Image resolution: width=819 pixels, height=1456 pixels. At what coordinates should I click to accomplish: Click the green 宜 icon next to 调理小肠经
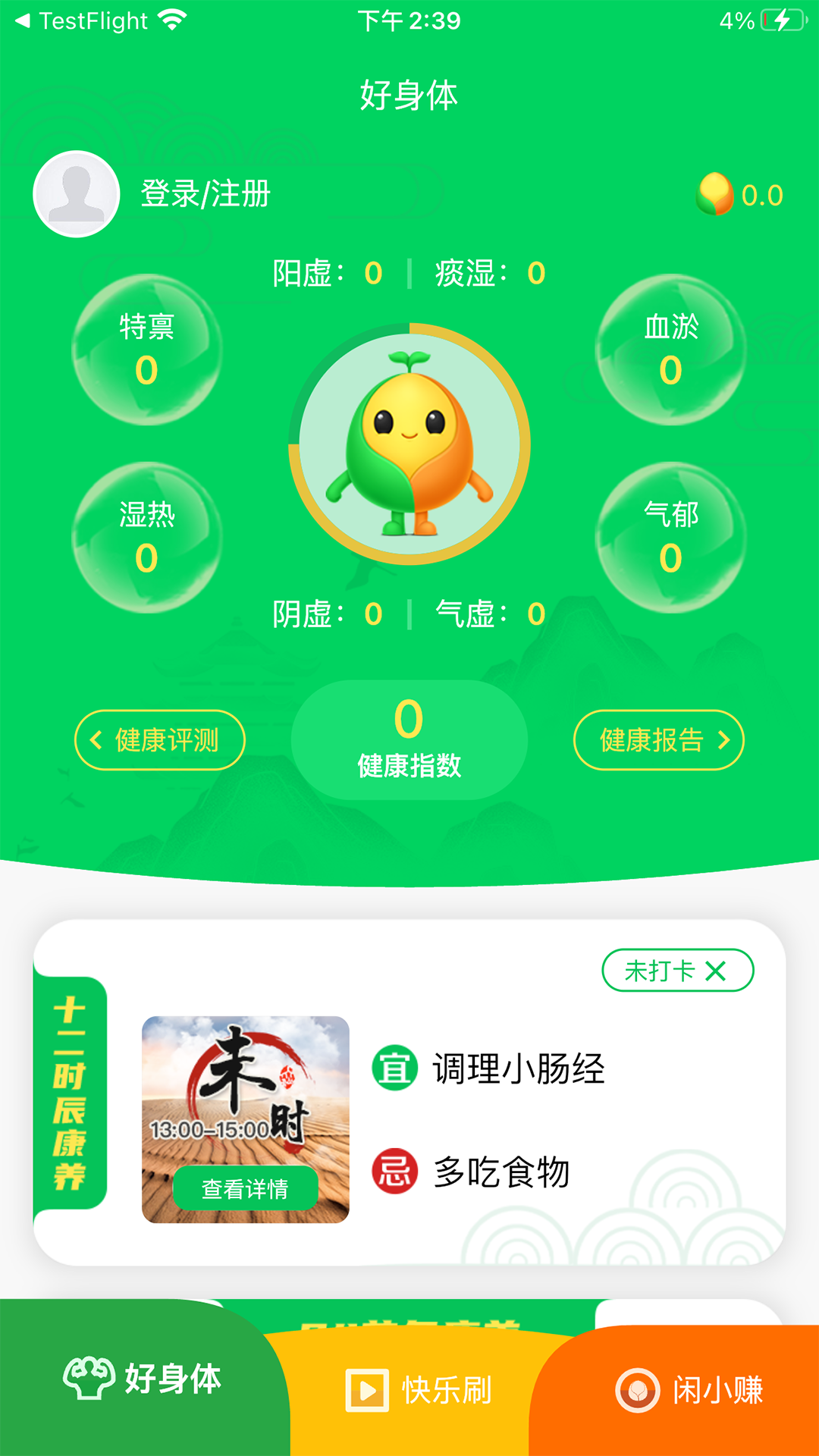point(395,1068)
